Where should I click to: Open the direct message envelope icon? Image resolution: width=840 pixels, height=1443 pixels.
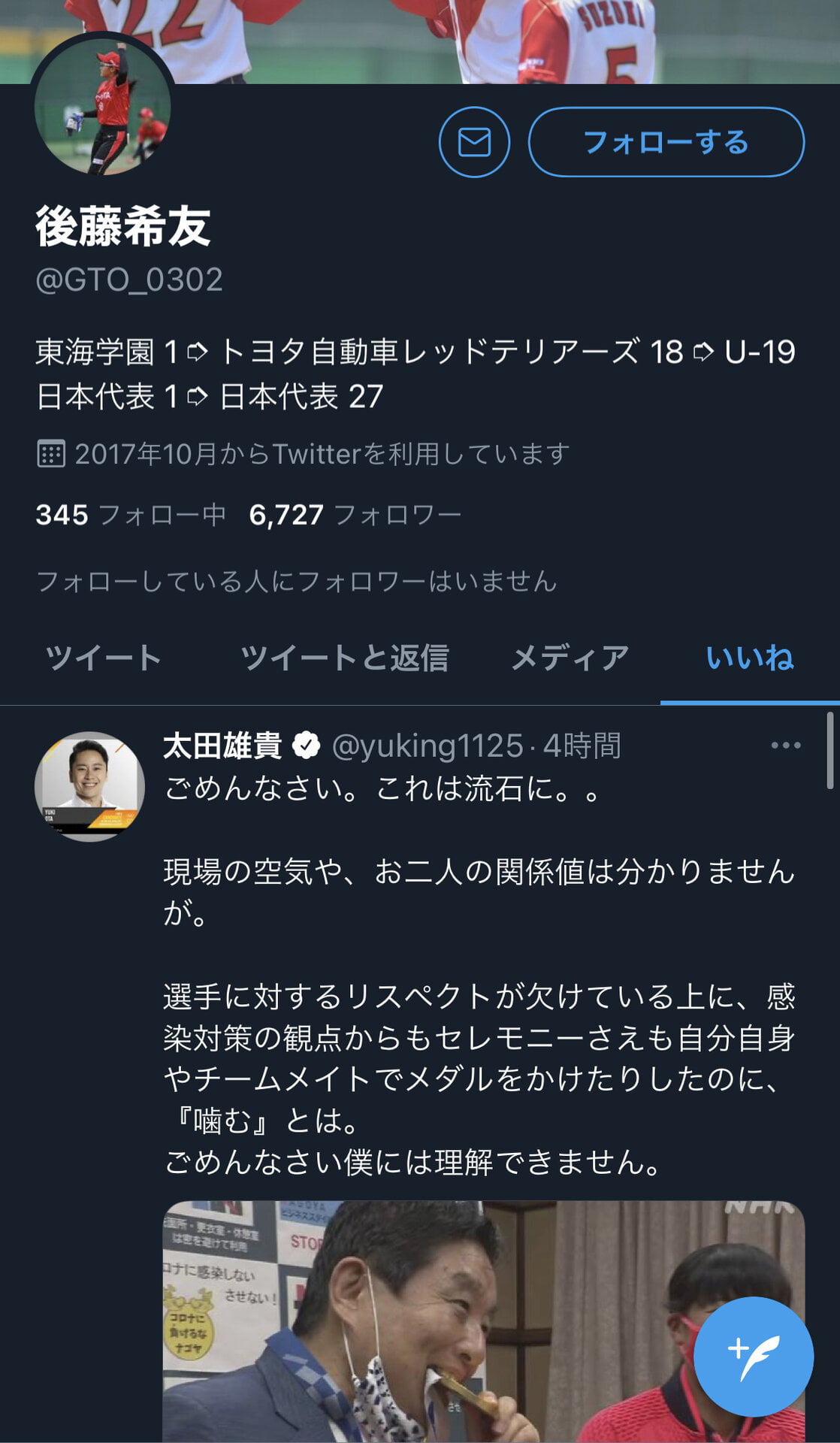(474, 142)
